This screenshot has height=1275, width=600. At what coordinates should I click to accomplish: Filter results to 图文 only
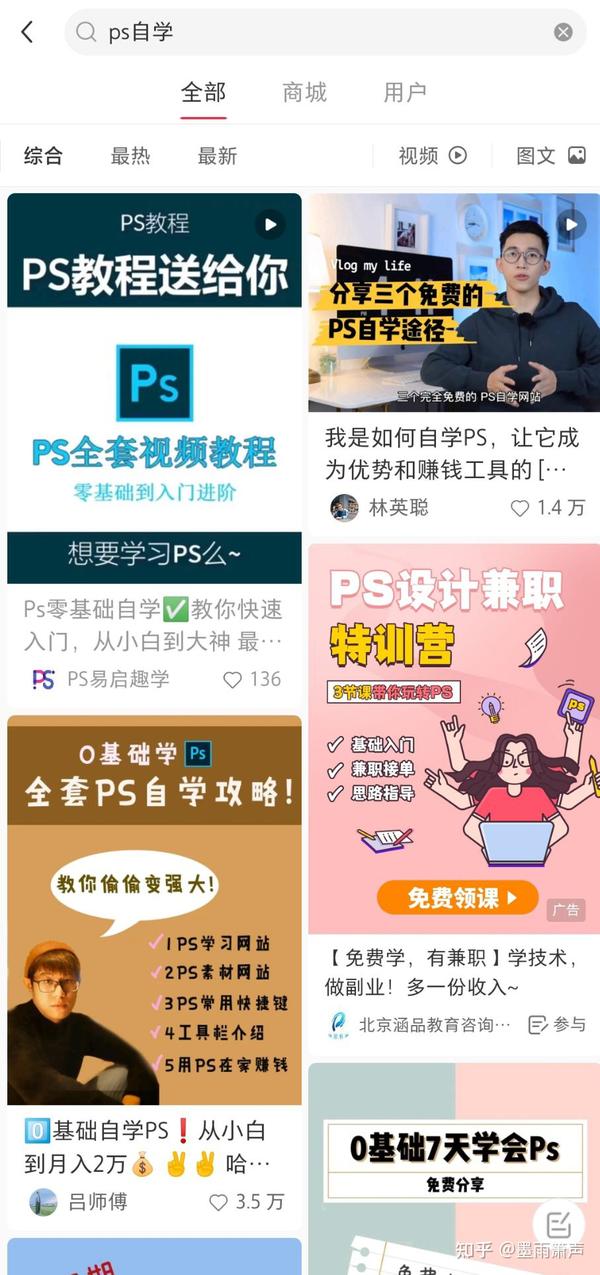[x=550, y=155]
